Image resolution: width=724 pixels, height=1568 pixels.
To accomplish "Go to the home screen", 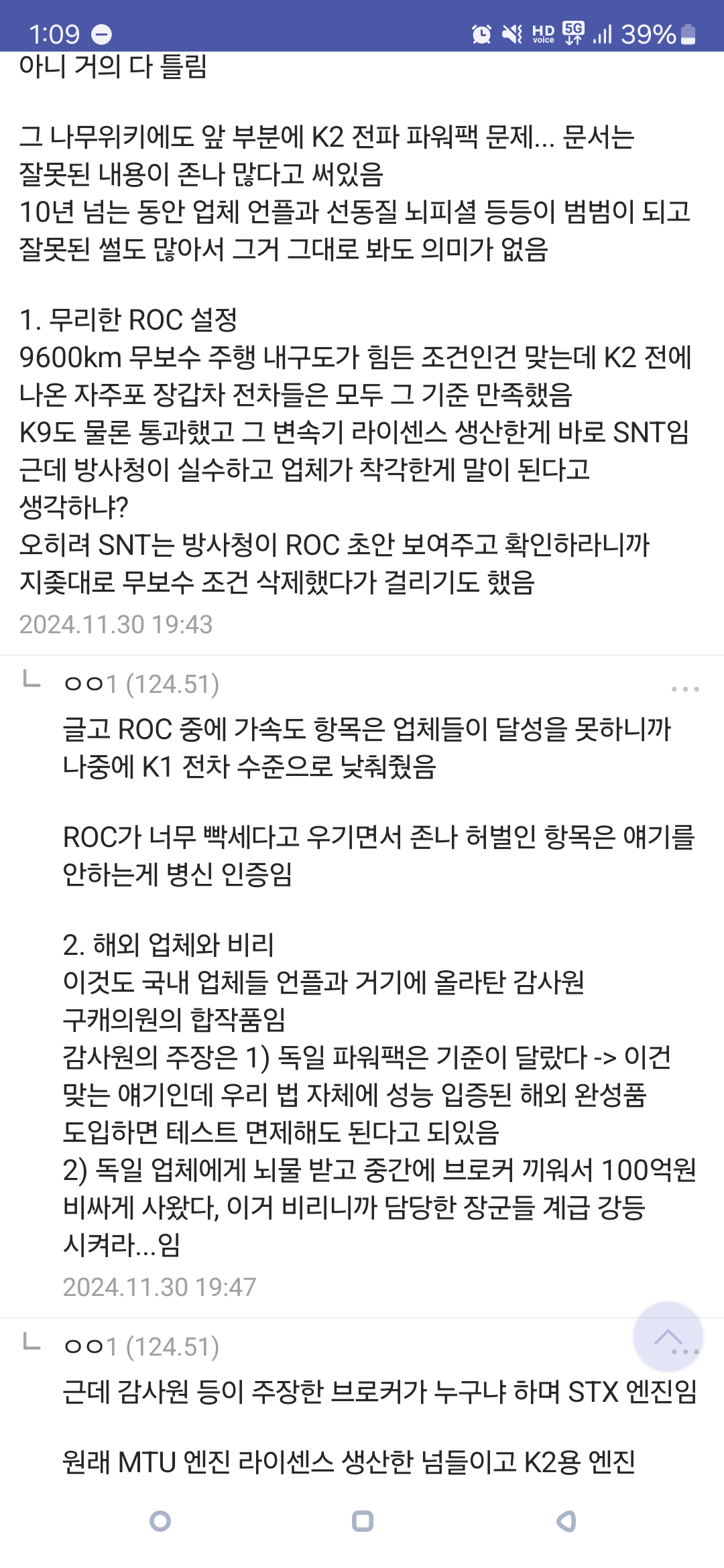I will tap(160, 1521).
